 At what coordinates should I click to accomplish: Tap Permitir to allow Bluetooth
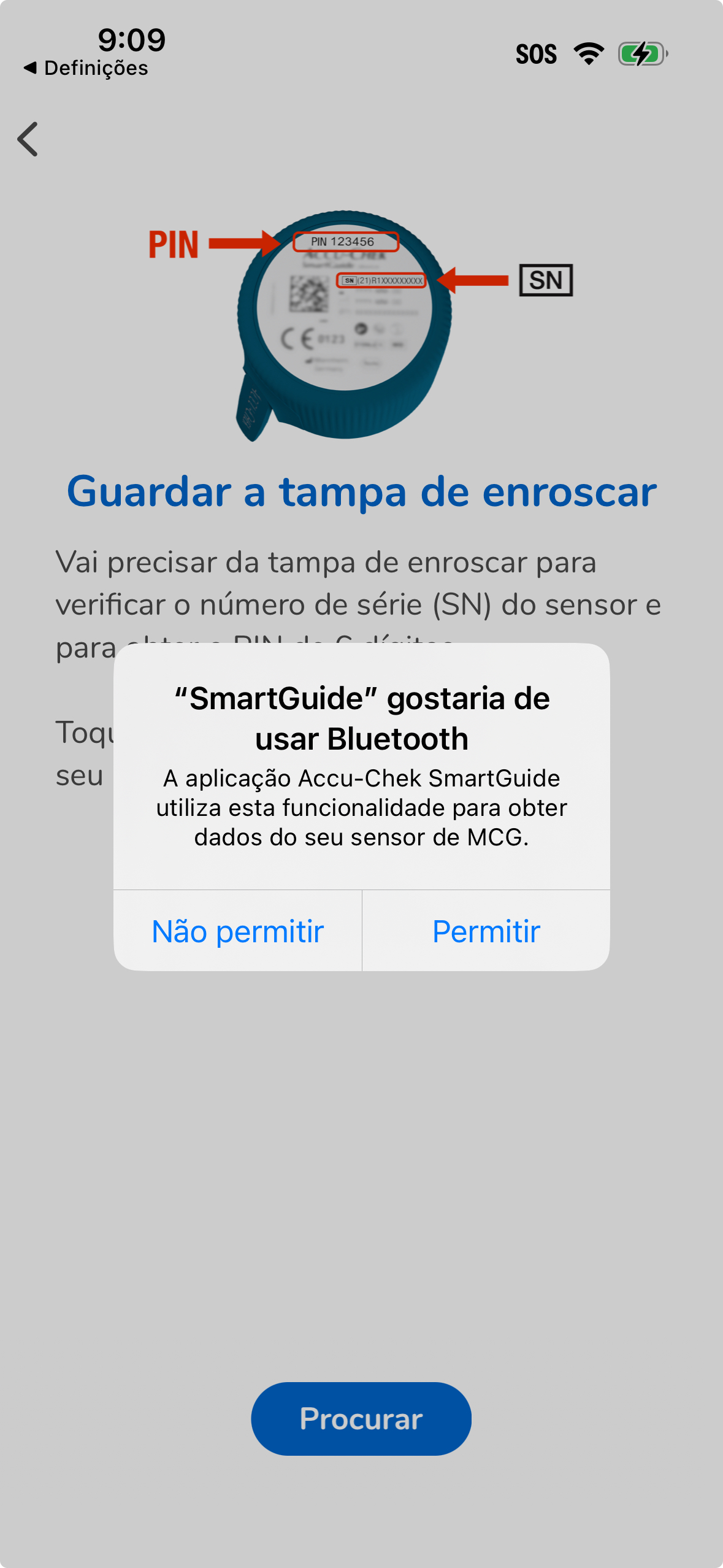point(486,931)
